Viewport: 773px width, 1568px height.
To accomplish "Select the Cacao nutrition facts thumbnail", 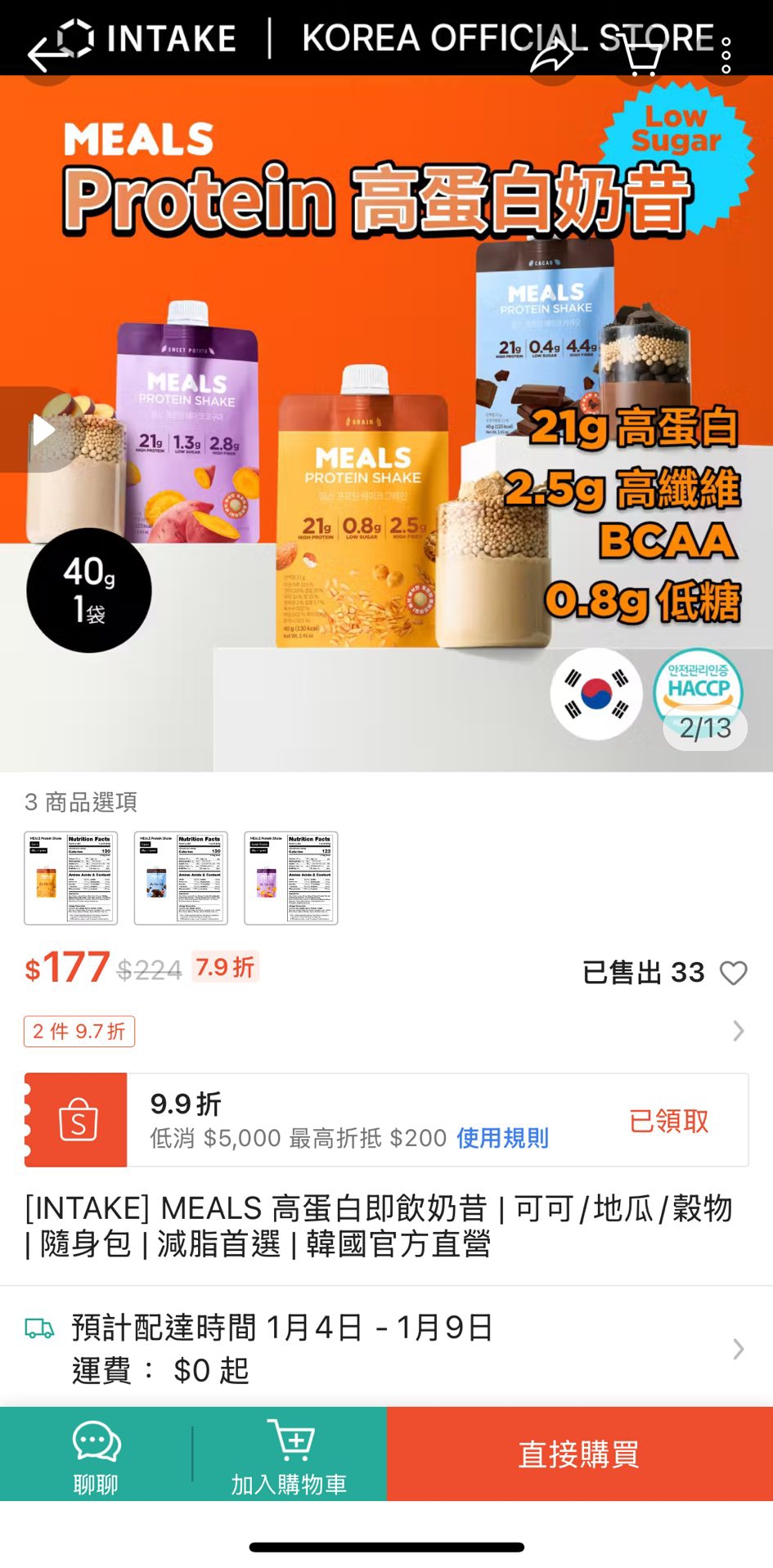I will pyautogui.click(x=181, y=877).
